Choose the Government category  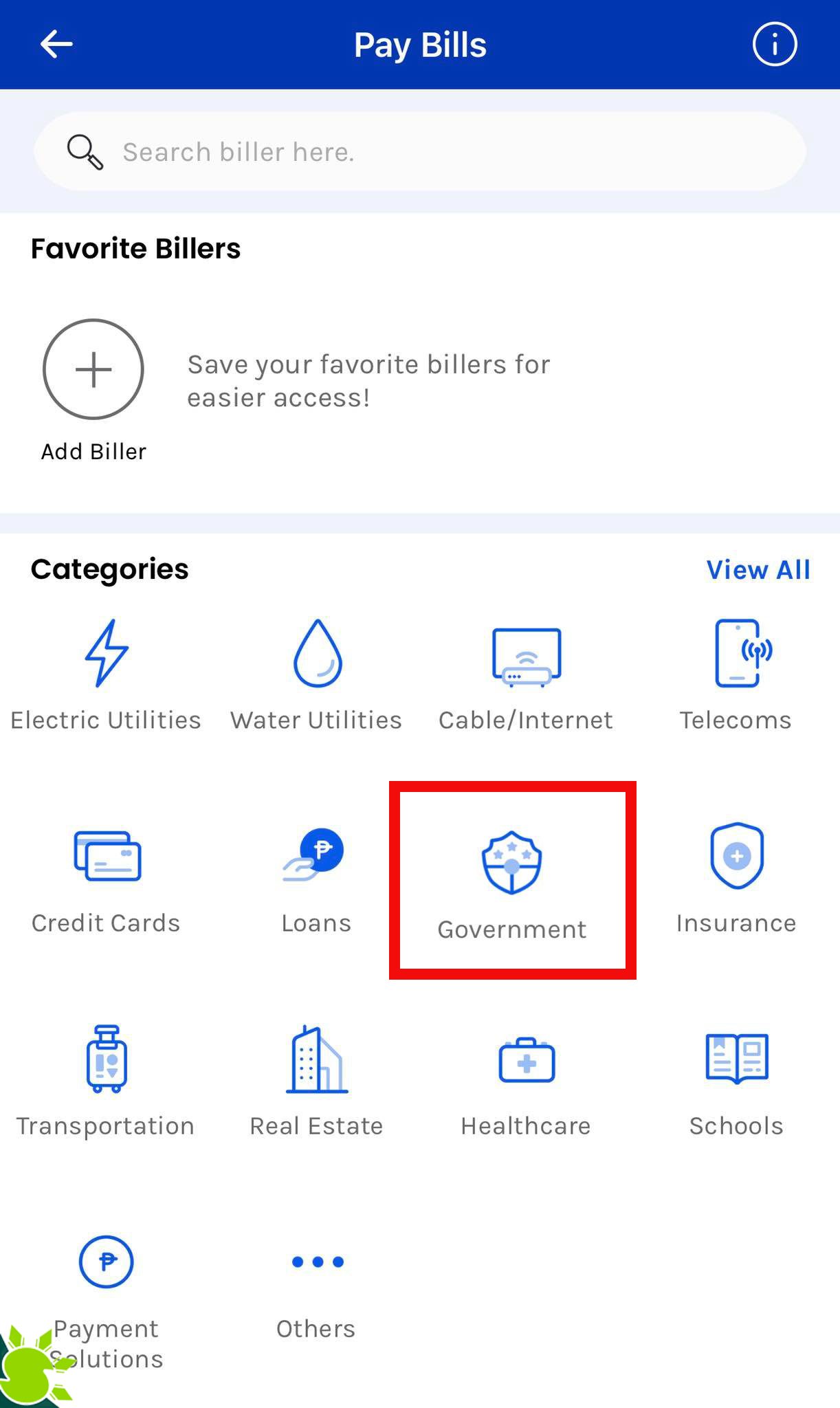512,881
